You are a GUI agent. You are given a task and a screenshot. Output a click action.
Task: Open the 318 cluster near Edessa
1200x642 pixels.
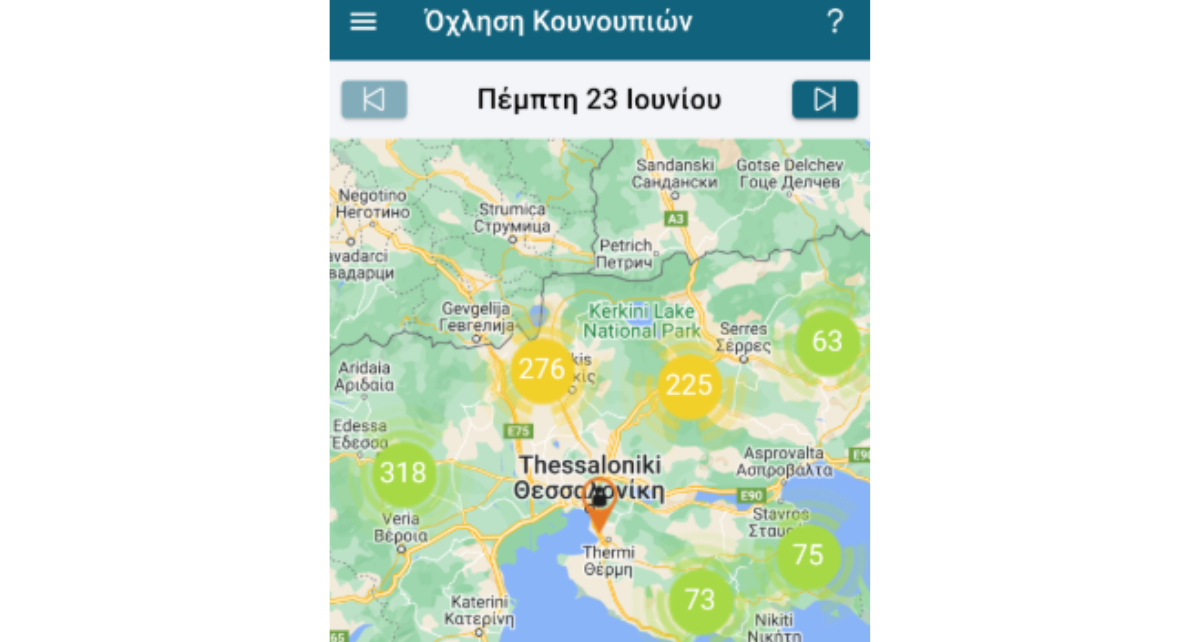click(x=403, y=472)
